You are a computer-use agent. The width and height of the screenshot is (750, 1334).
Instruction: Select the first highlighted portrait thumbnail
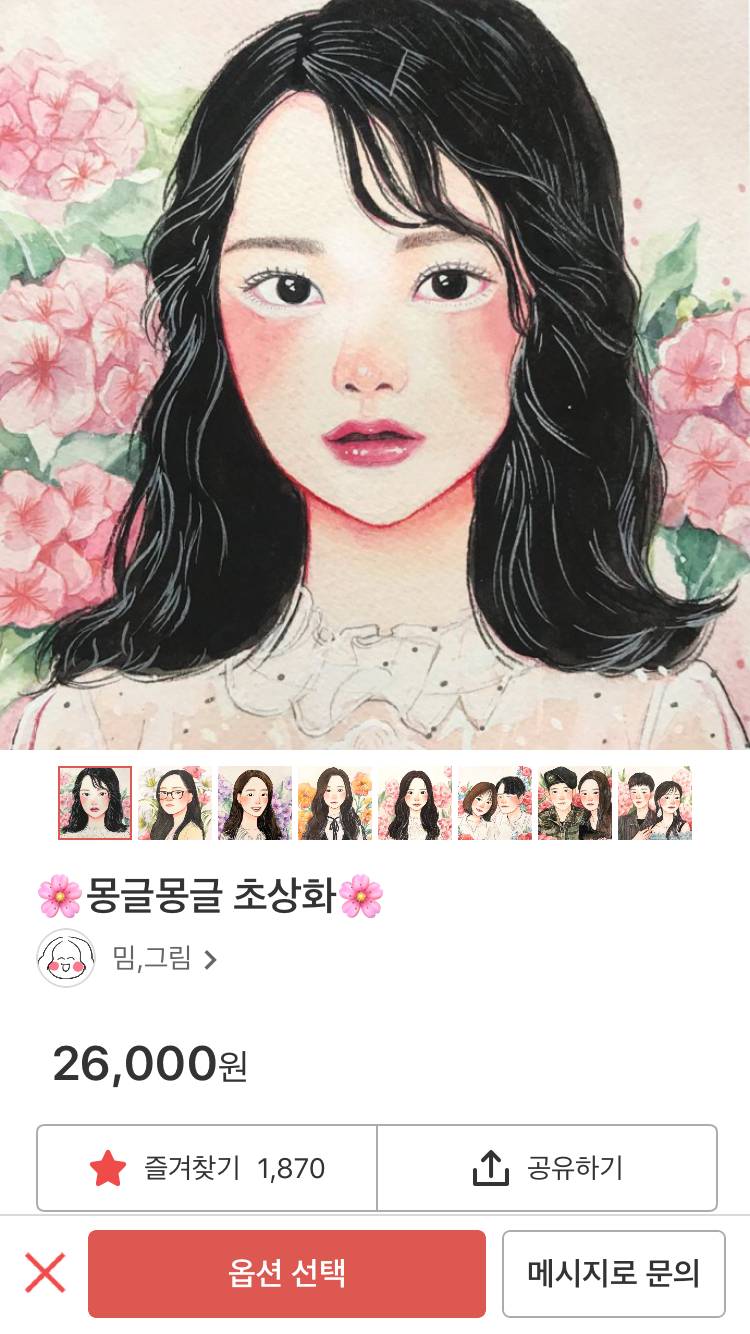pyautogui.click(x=95, y=801)
